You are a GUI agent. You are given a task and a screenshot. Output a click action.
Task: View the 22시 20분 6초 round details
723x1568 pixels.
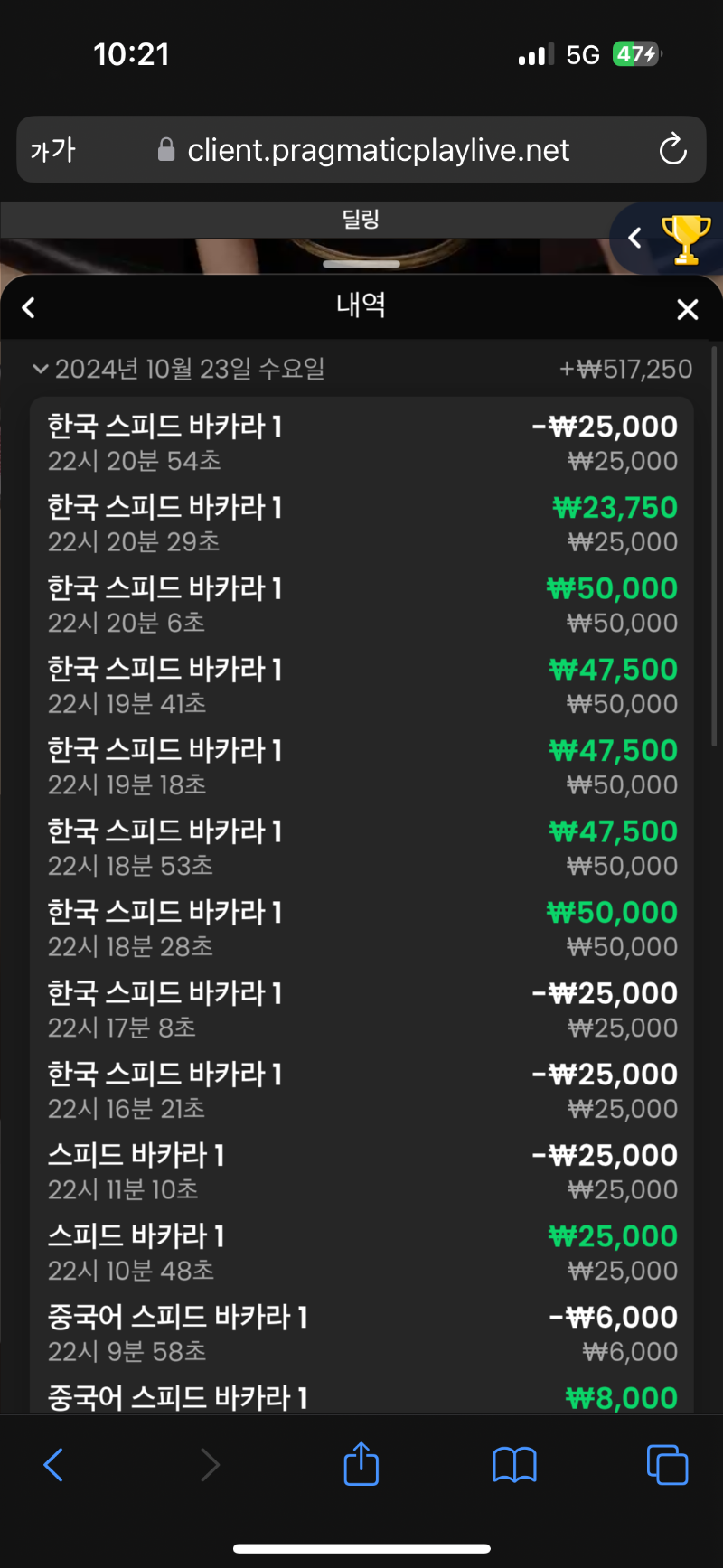pos(361,605)
